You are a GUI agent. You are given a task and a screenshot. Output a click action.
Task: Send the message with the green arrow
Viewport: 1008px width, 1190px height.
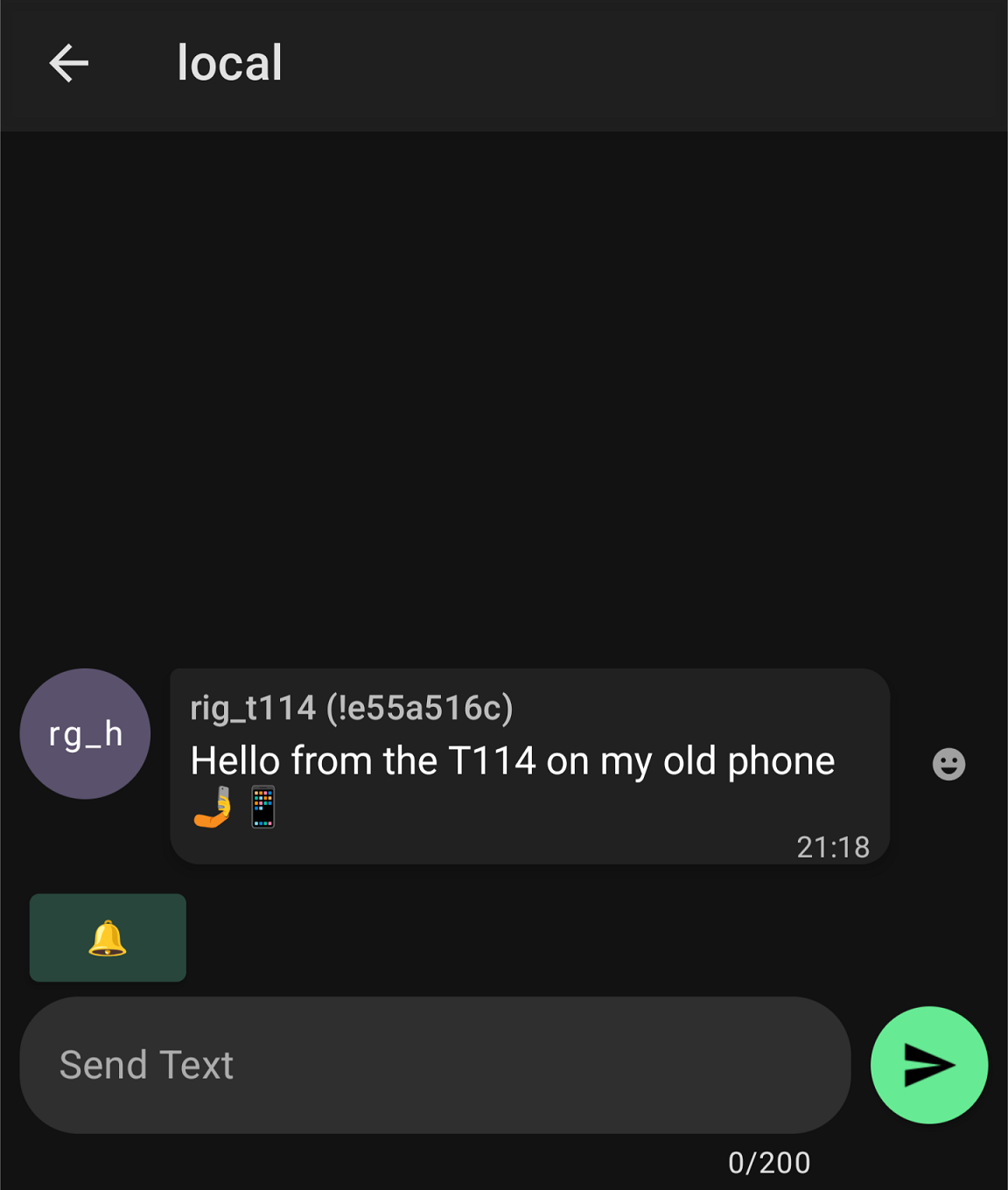928,1065
